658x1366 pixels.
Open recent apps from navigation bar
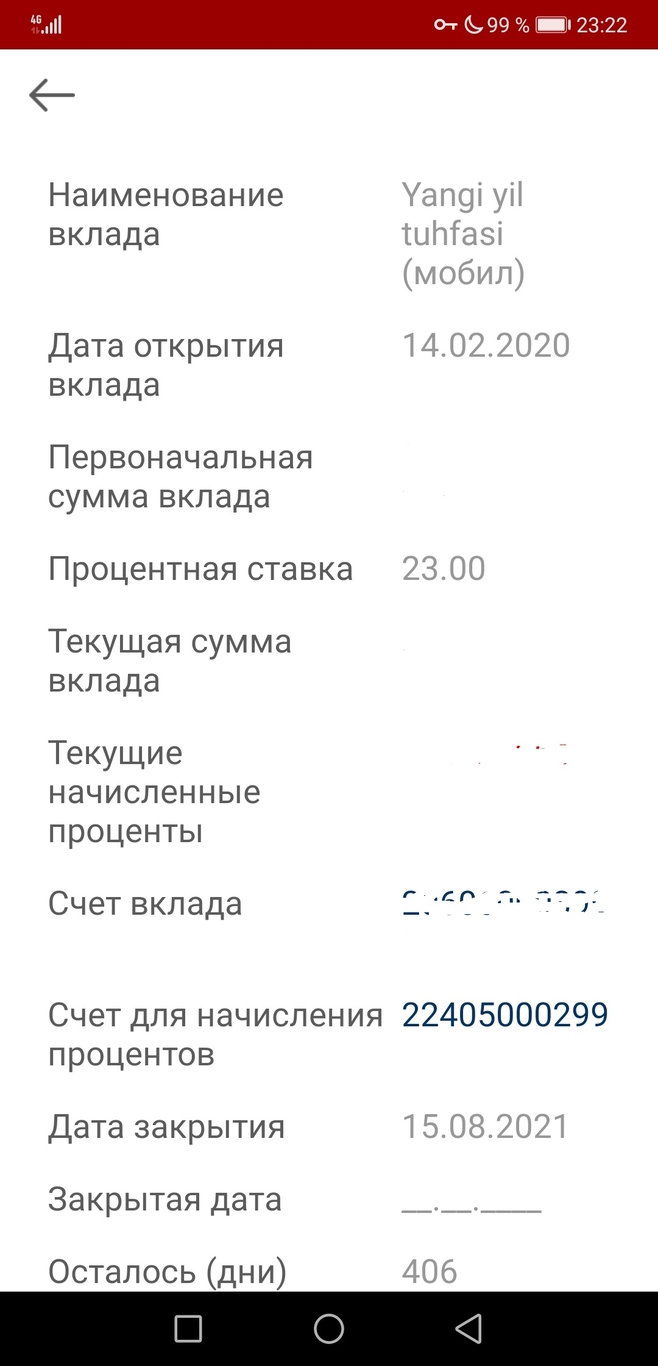tap(188, 1328)
